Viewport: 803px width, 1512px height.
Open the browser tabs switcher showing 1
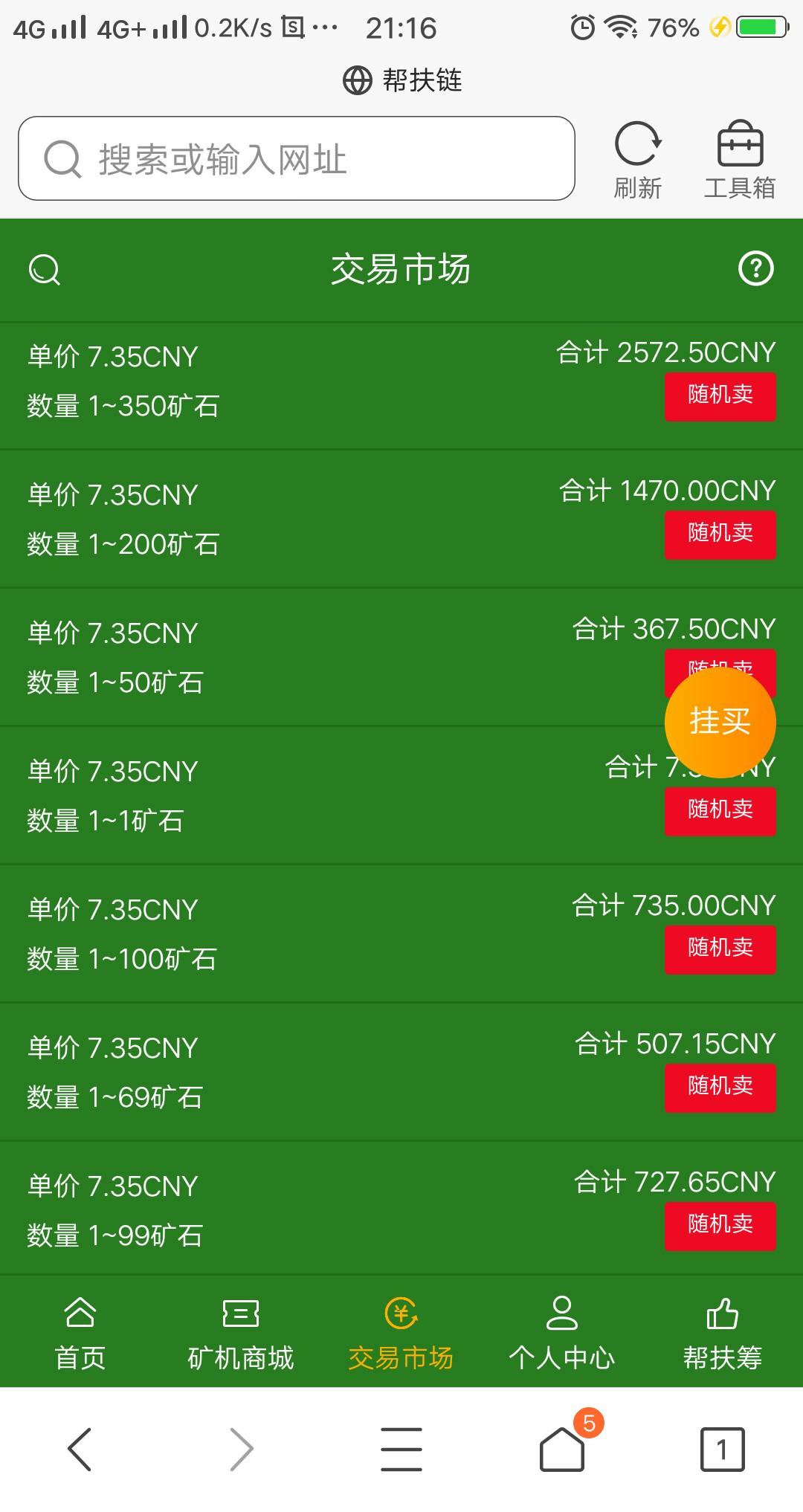[722, 1449]
